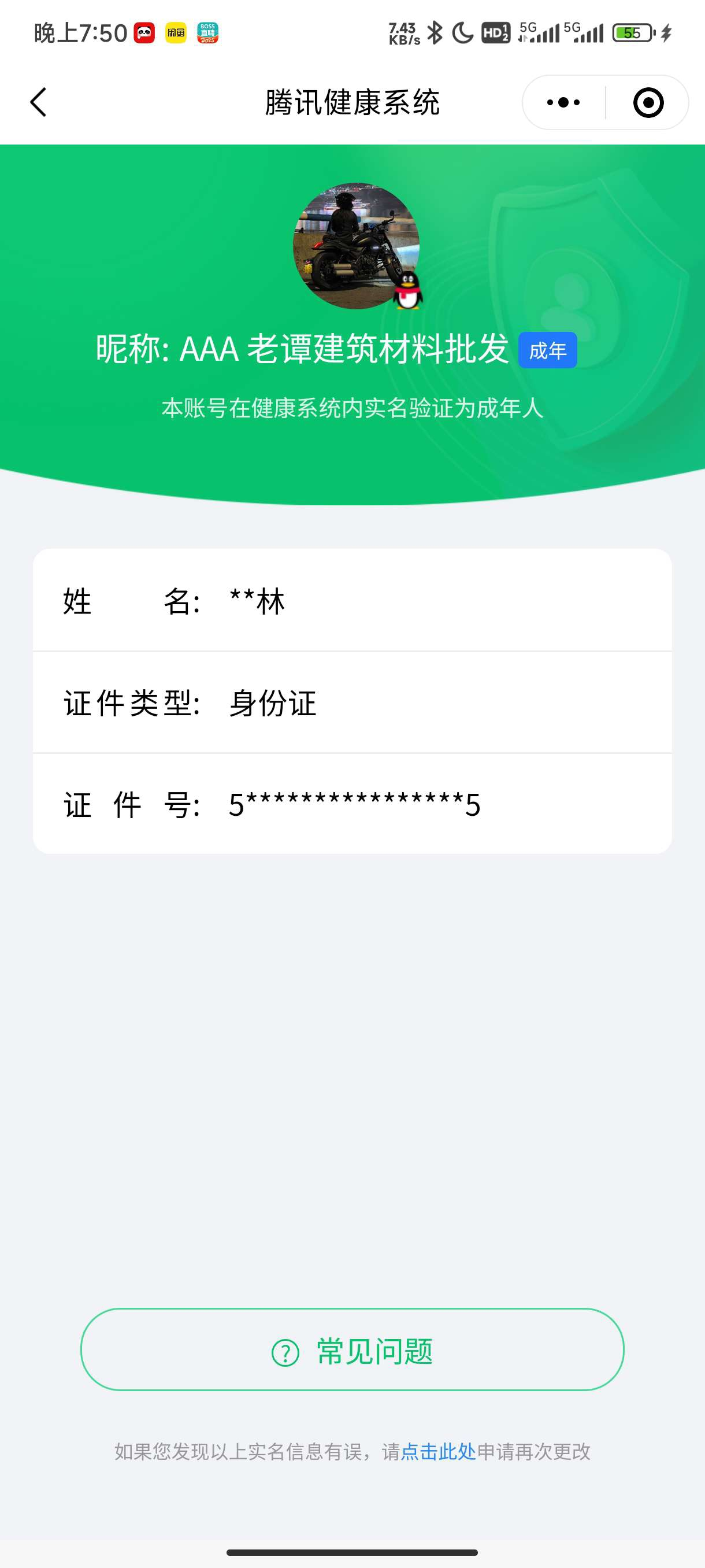Tap the circular exit button in the capsule
The width and height of the screenshot is (705, 1568).
[x=648, y=102]
